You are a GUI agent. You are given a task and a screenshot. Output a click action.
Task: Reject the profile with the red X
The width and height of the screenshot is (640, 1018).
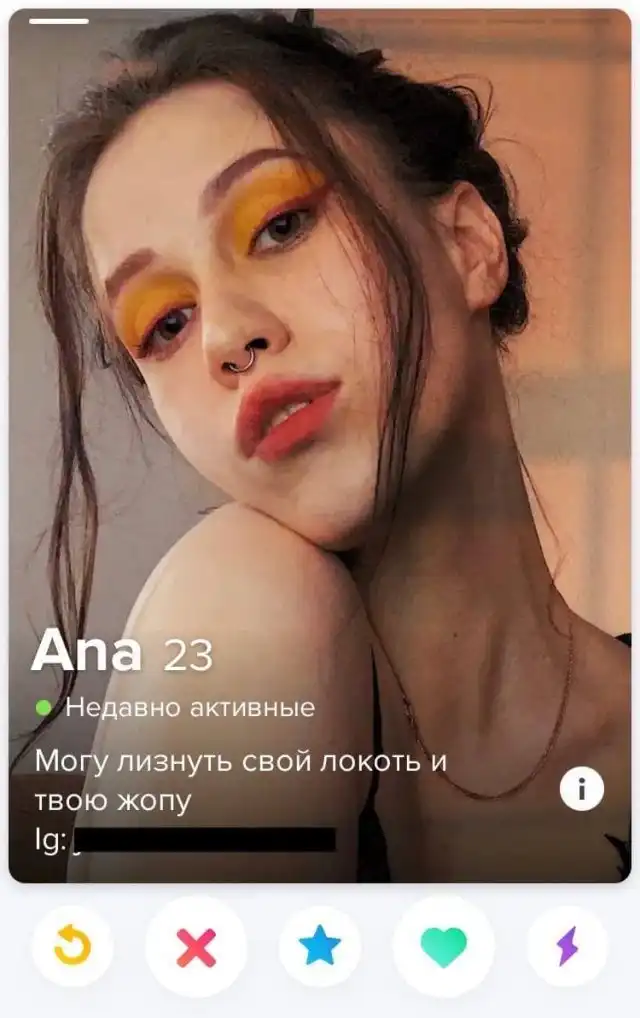click(x=196, y=946)
